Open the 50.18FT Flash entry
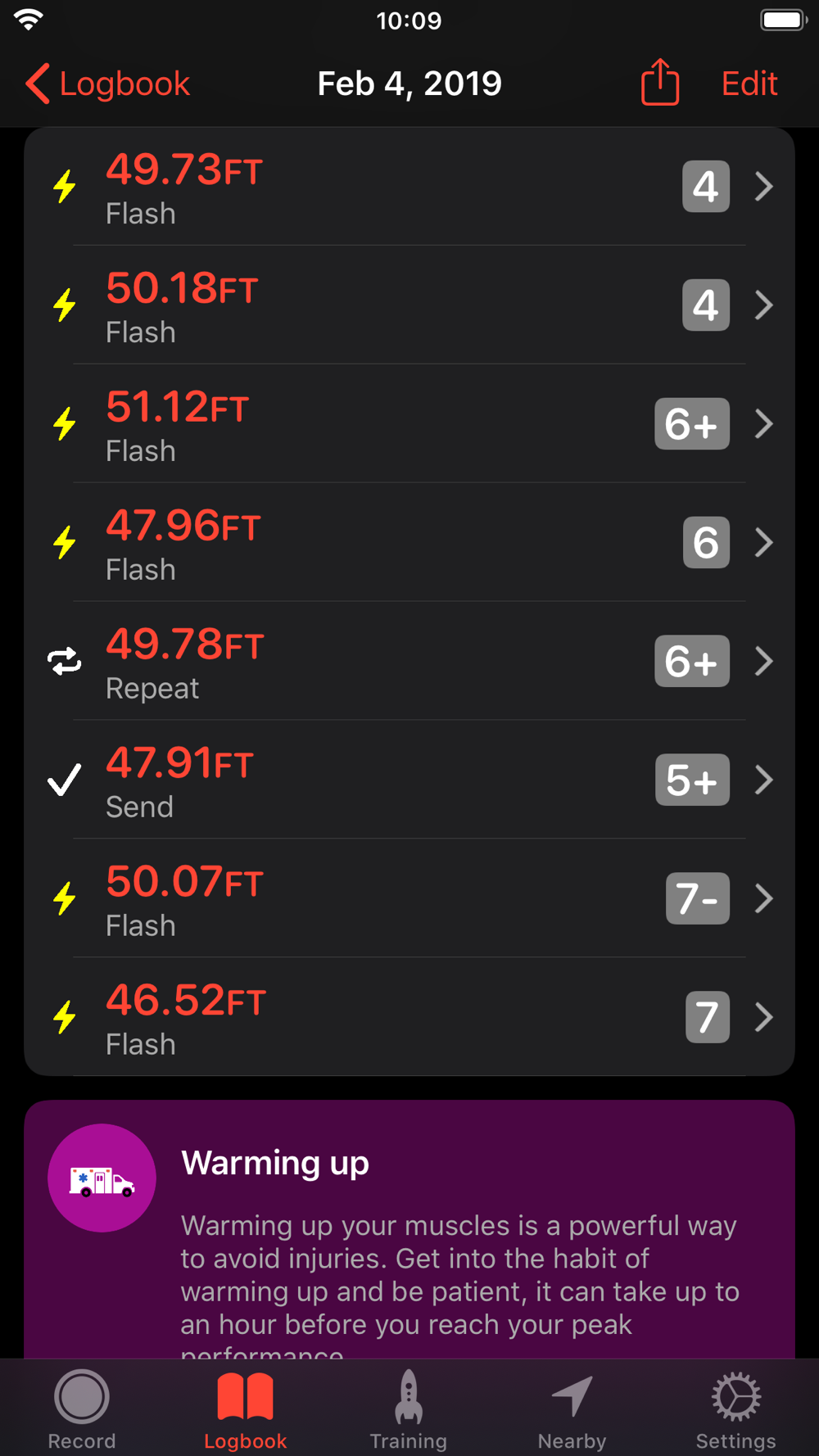The image size is (819, 1456). tap(409, 305)
